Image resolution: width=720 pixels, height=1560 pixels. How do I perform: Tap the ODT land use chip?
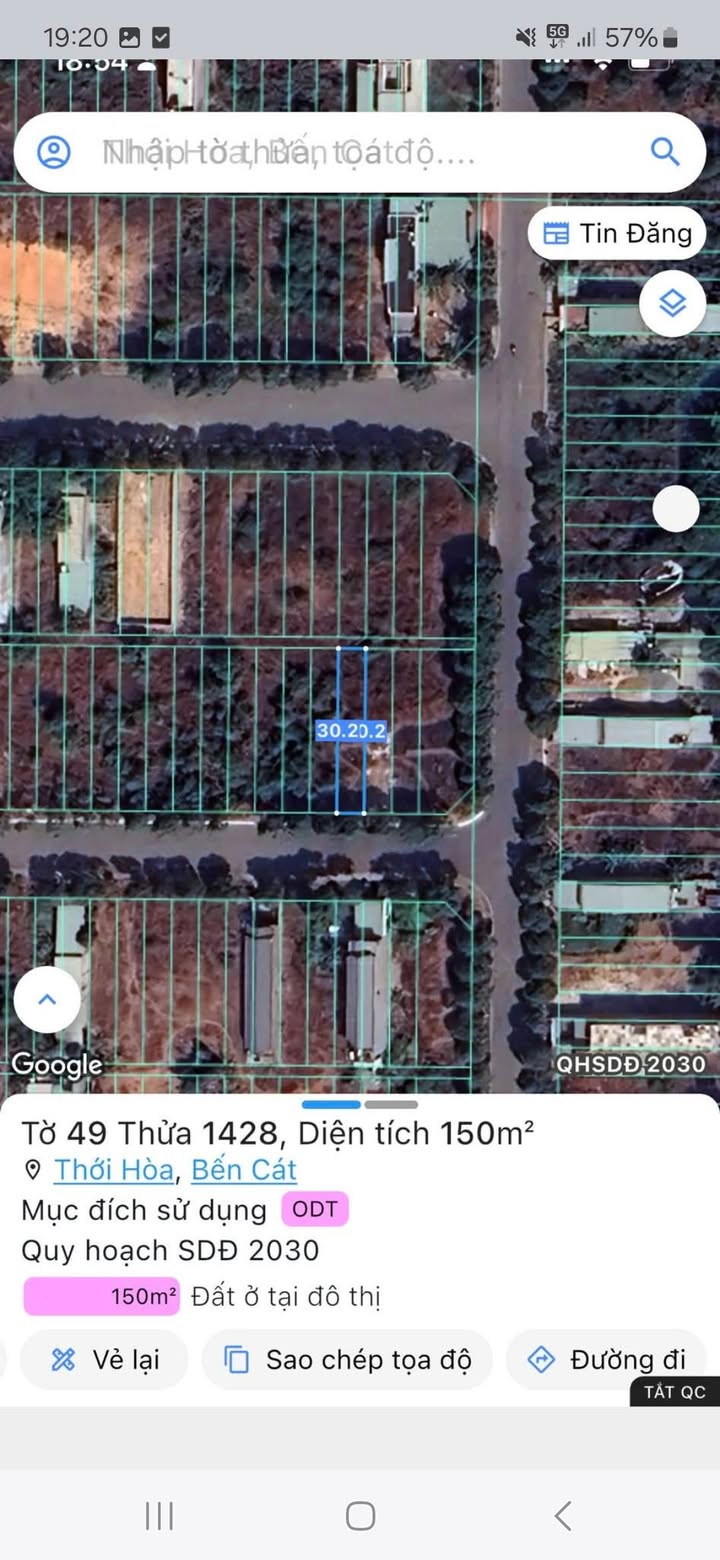pos(314,1209)
